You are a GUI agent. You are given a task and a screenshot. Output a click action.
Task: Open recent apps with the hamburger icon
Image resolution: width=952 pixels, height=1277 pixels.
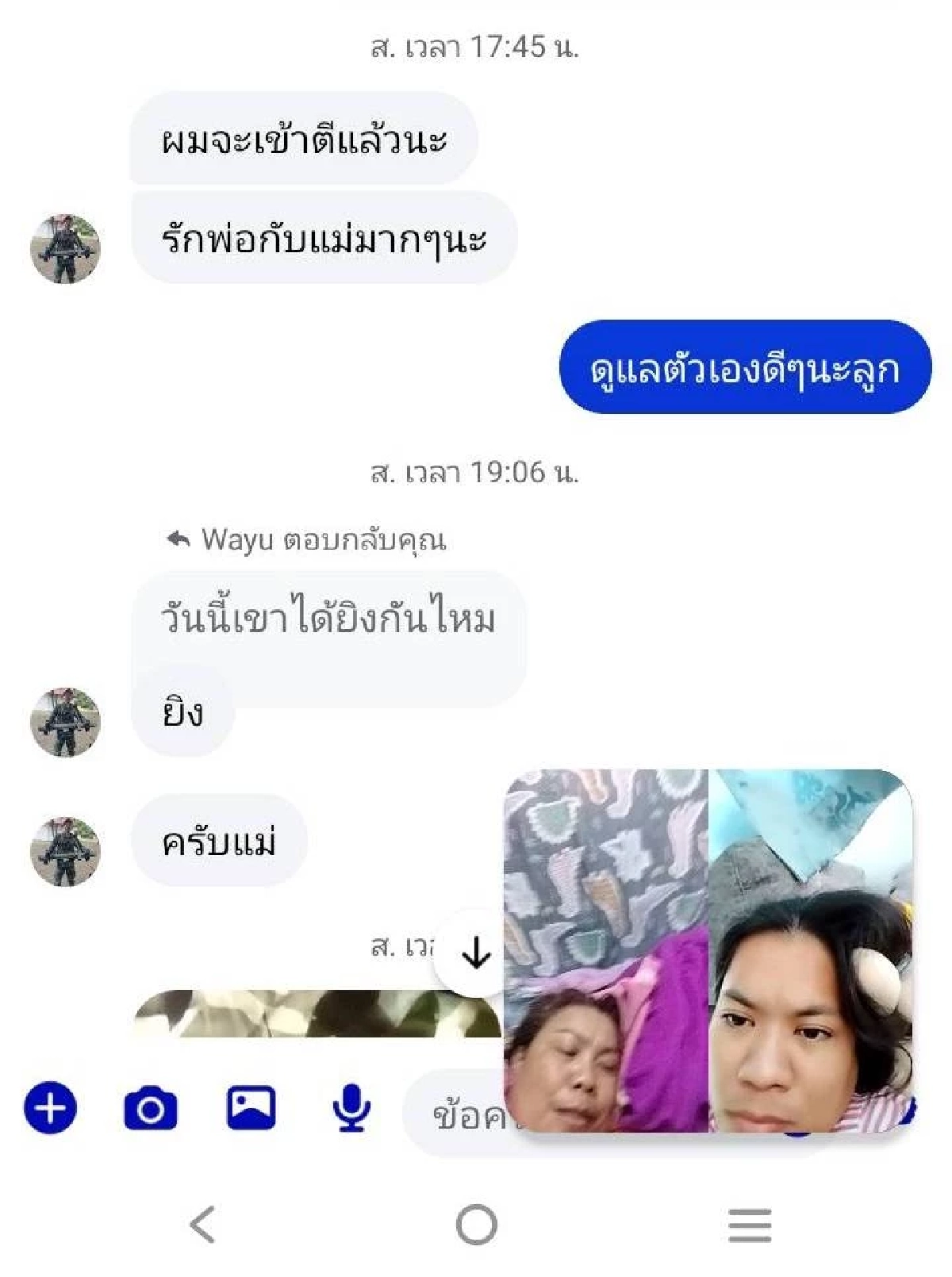coord(749,1225)
